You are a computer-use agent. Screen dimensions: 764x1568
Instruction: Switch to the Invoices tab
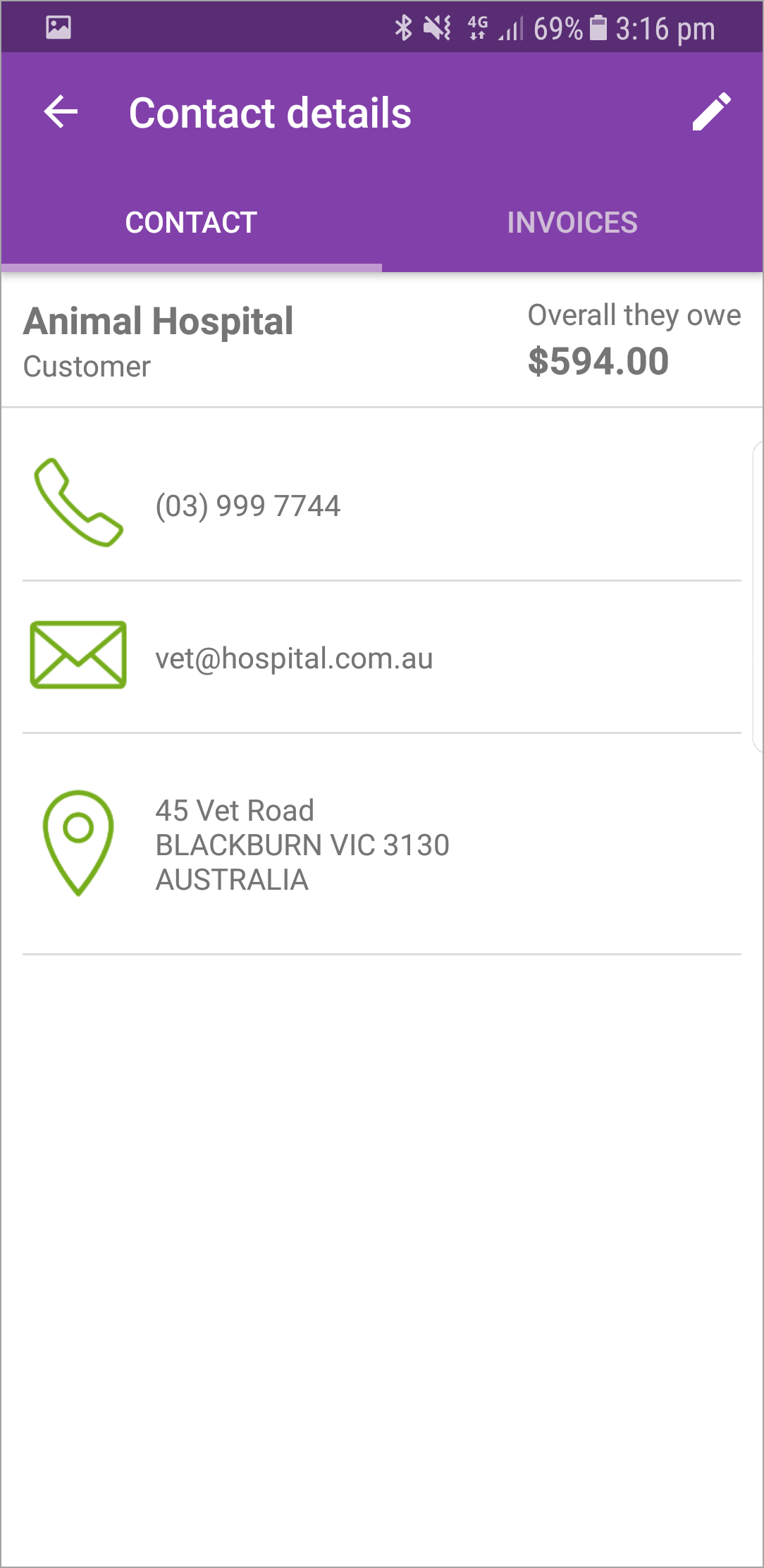[572, 223]
